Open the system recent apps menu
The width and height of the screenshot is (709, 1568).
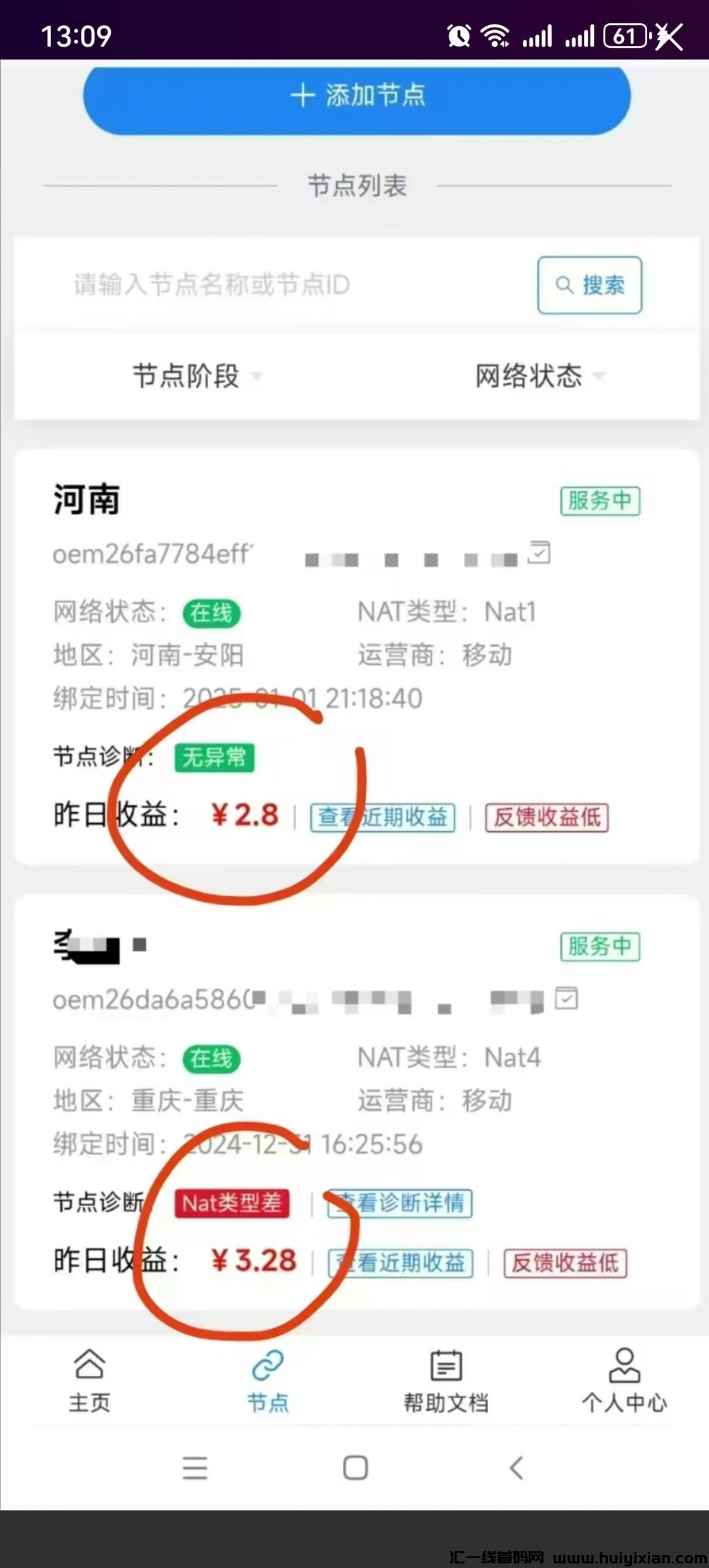click(195, 1468)
